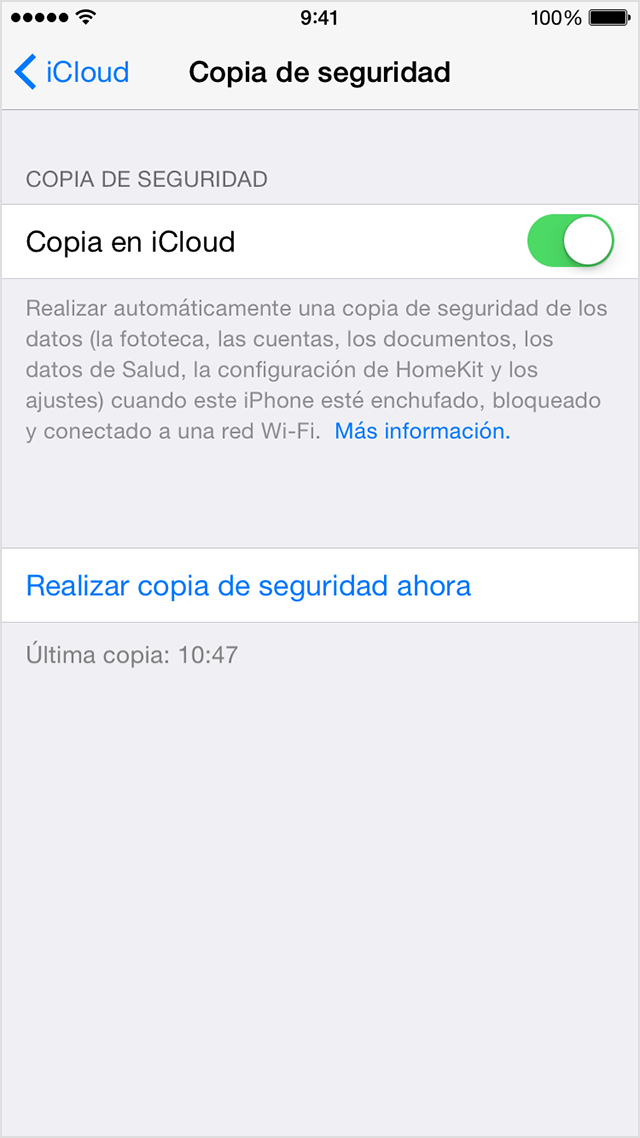This screenshot has width=640, height=1138.
Task: Turn off the Copia en iCloud switch
Action: click(570, 241)
